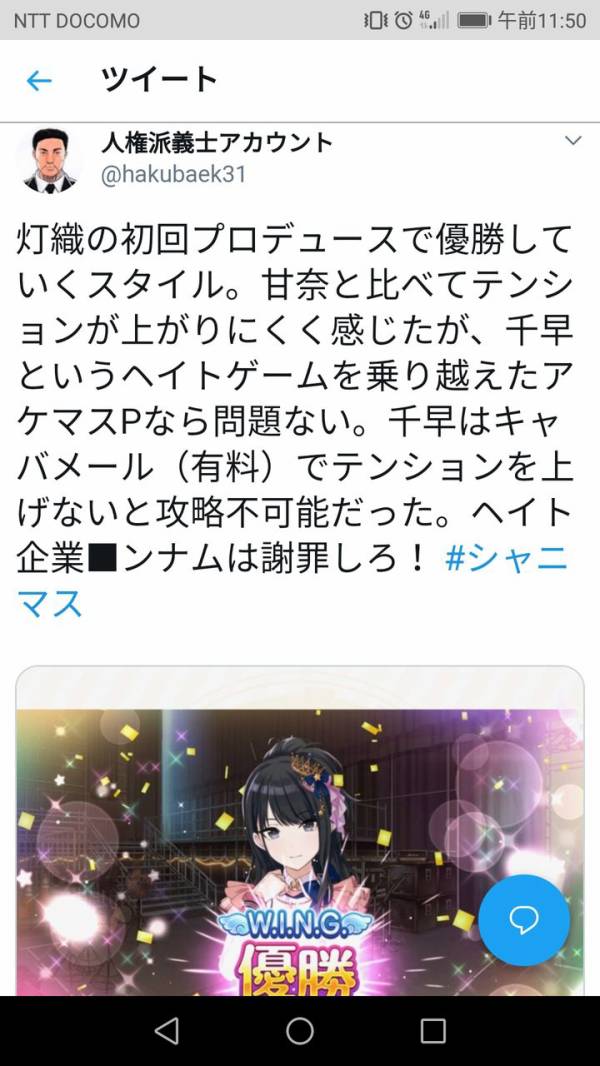Open the #シャニマス hashtag link
The width and height of the screenshot is (600, 1066).
[x=292, y=581]
